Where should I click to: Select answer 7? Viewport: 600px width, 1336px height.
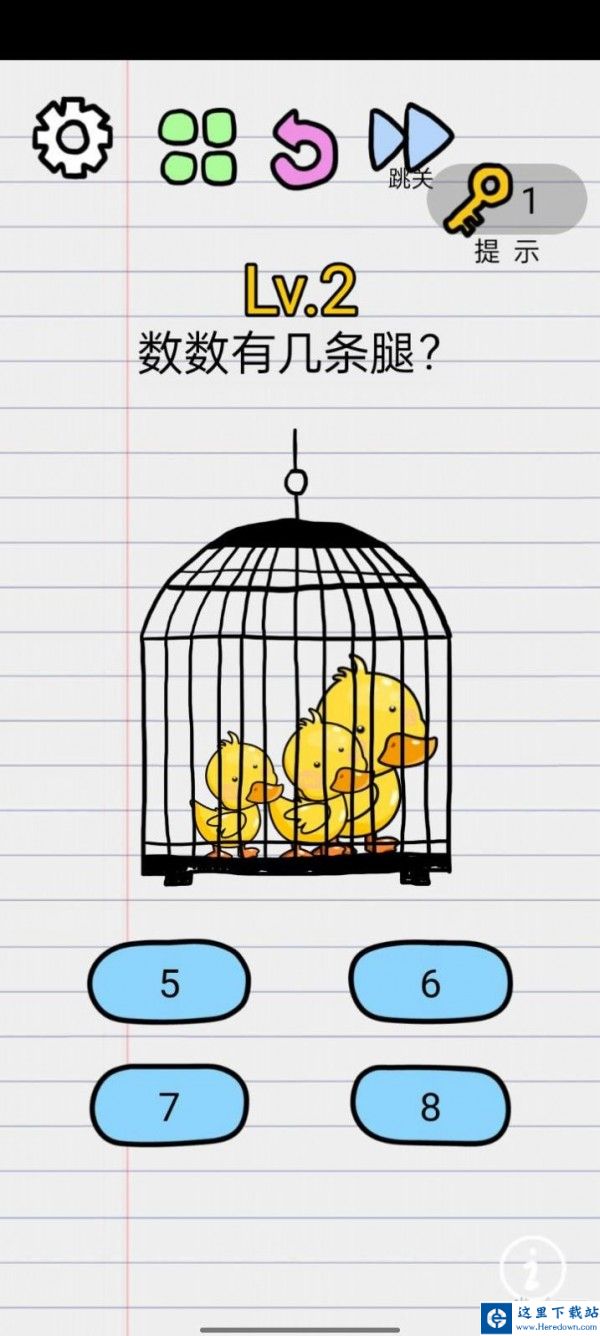coord(169,1106)
